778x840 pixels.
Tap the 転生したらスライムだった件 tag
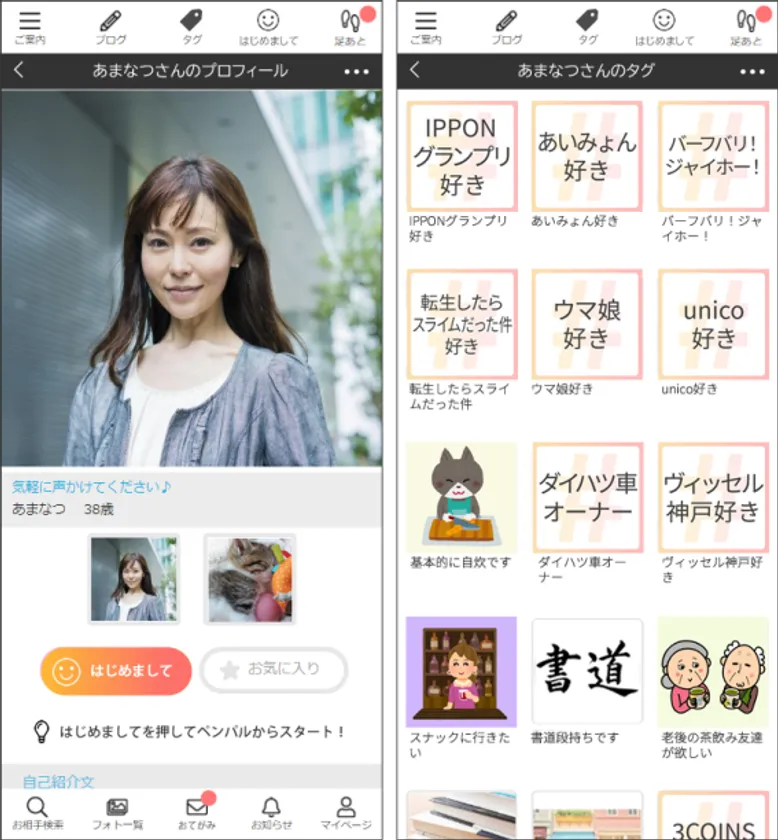click(461, 324)
